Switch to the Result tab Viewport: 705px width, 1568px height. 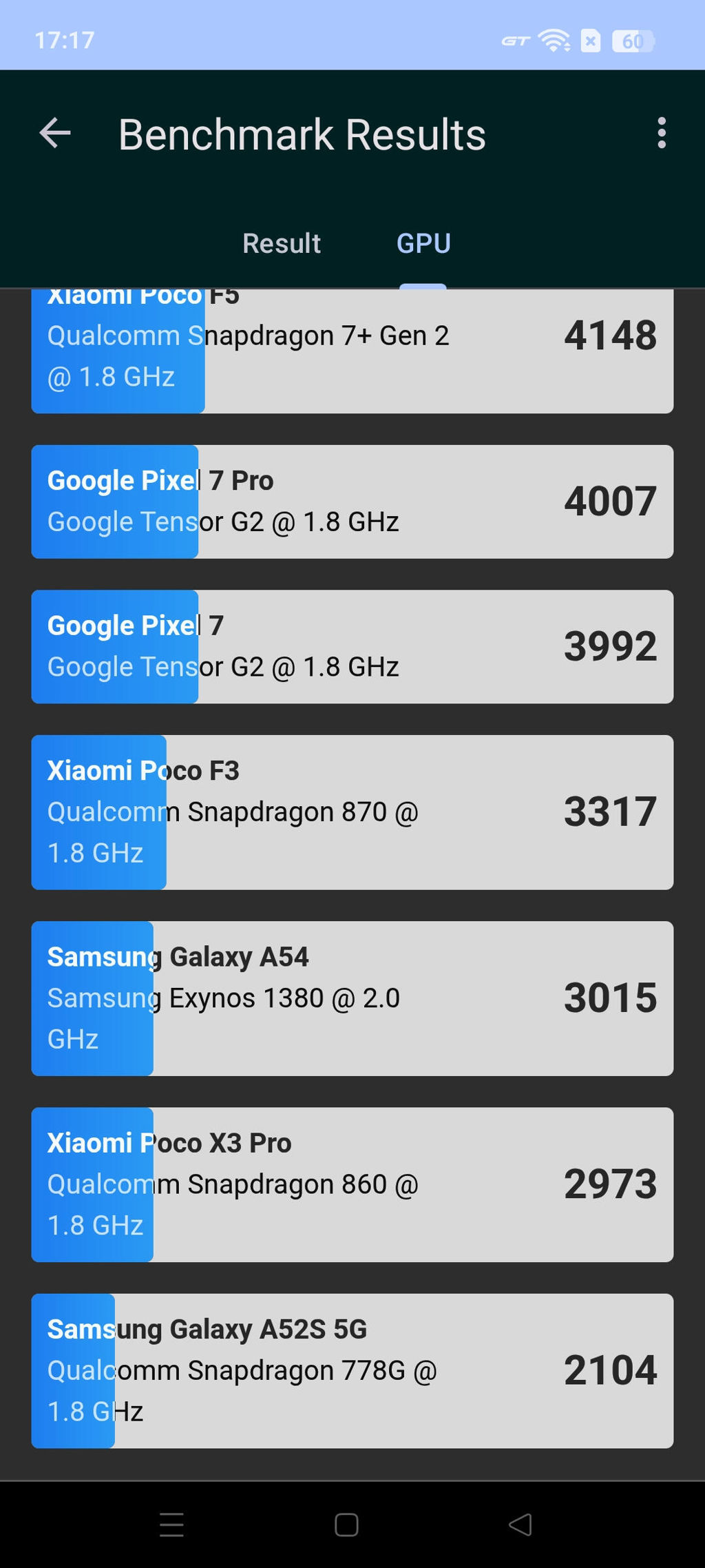[282, 243]
